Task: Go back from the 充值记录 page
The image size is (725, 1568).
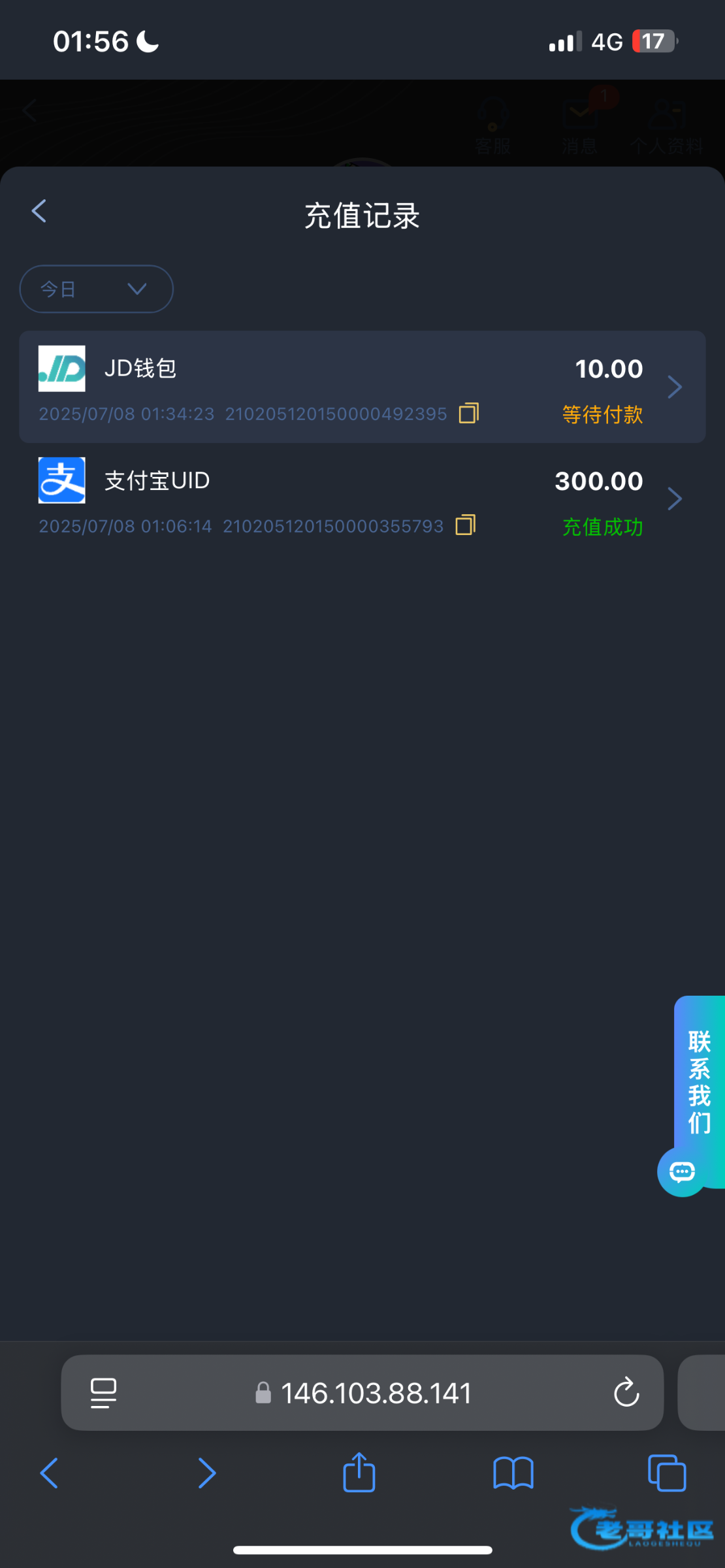Action: 39,212
